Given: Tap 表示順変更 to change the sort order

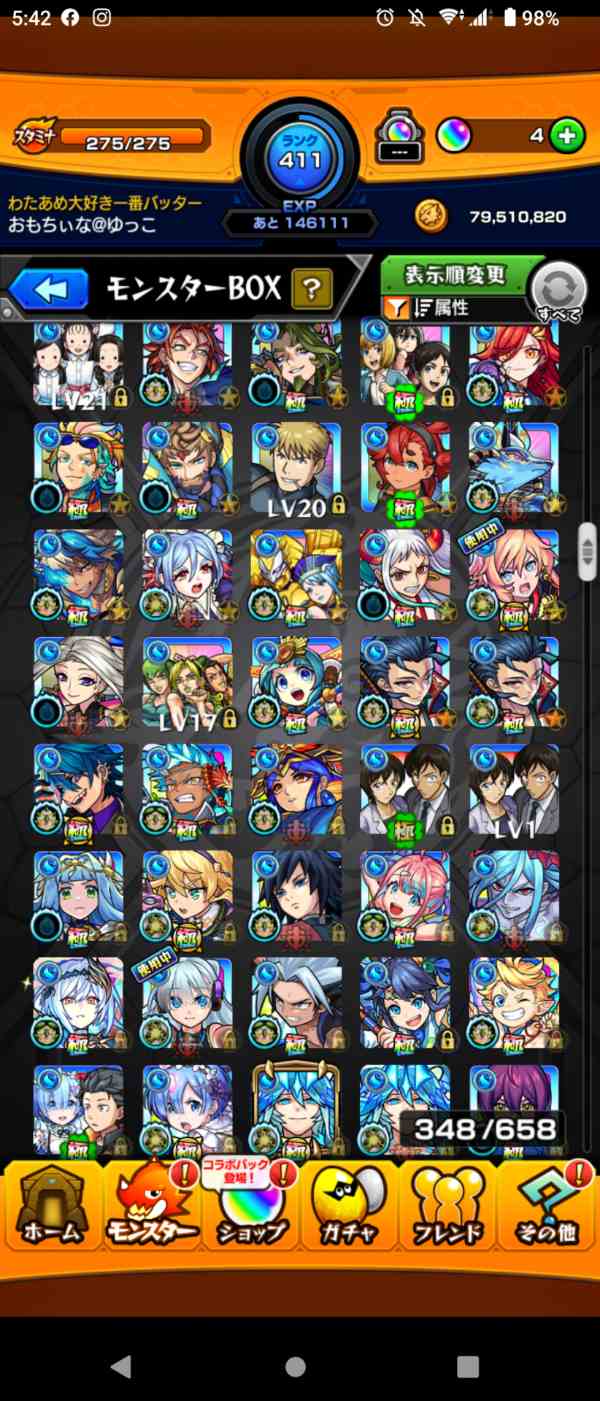Looking at the screenshot, I should click(456, 274).
